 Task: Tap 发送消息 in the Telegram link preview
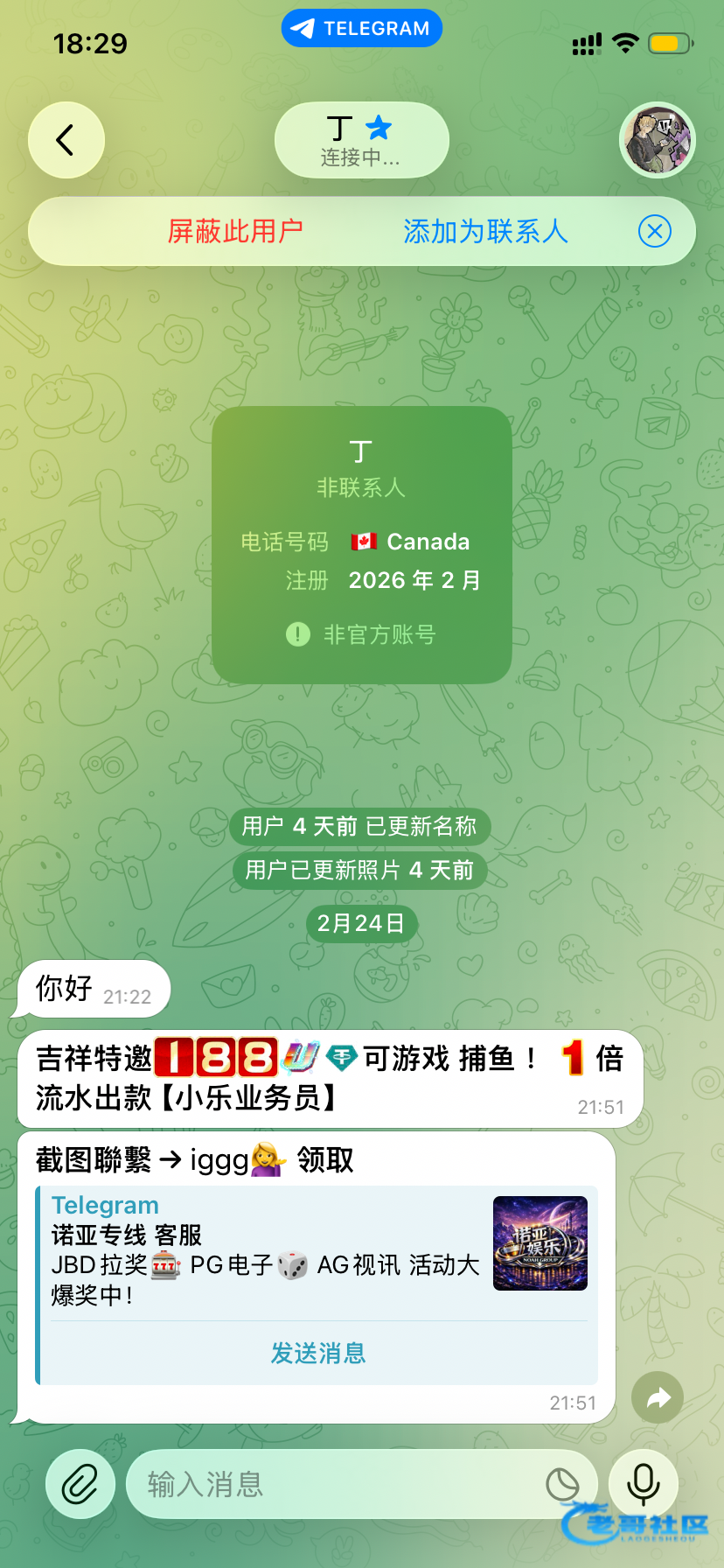pyautogui.click(x=317, y=1353)
